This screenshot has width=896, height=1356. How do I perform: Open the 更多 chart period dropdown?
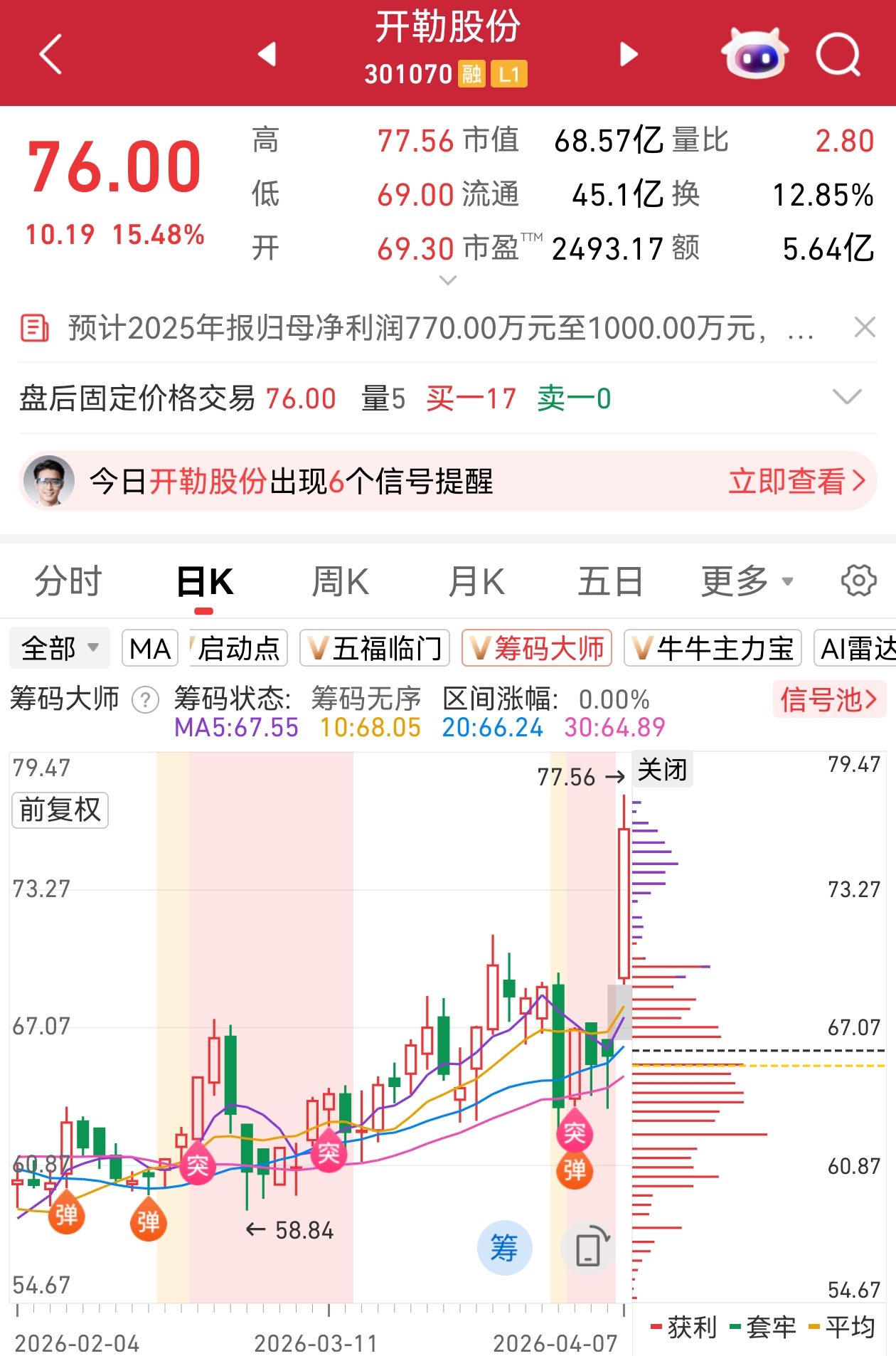[746, 581]
